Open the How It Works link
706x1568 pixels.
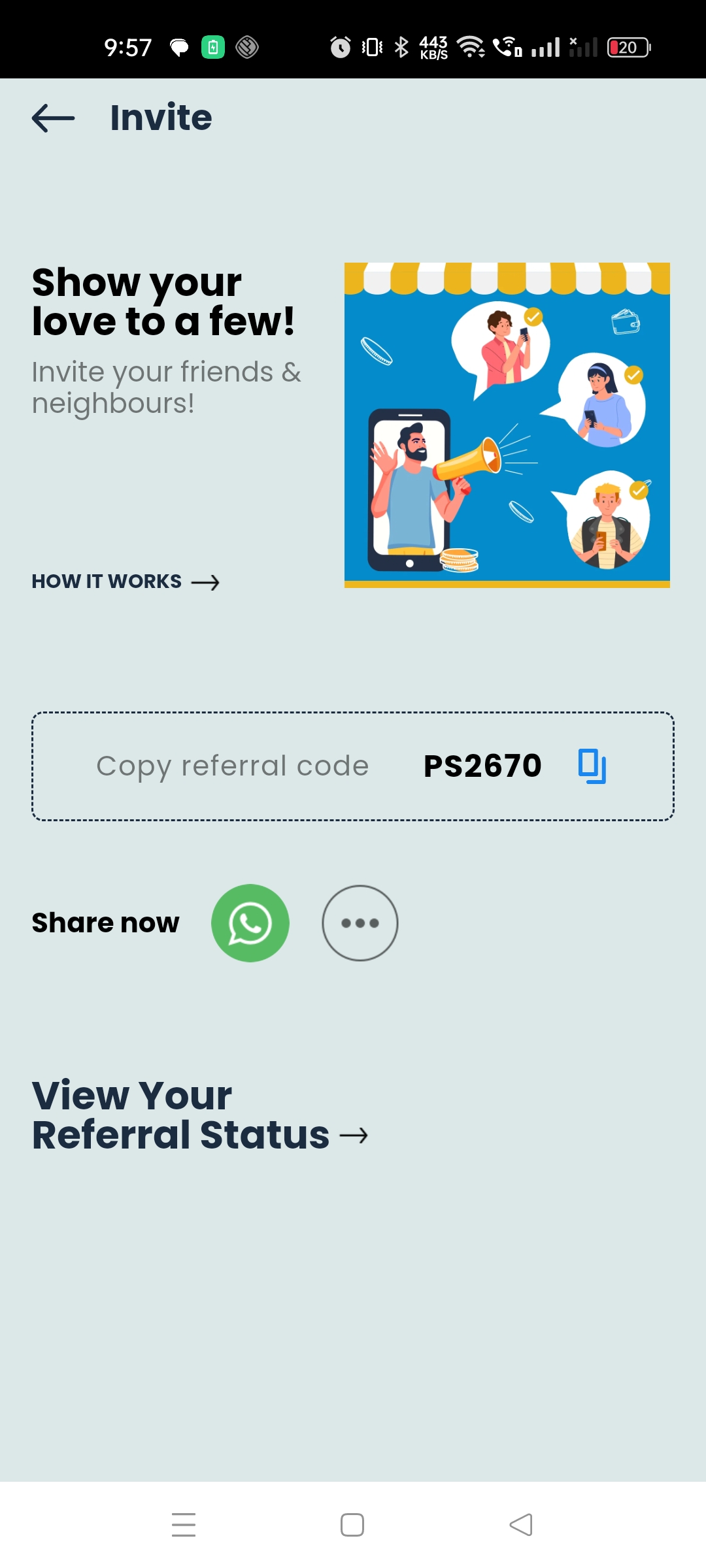[125, 581]
